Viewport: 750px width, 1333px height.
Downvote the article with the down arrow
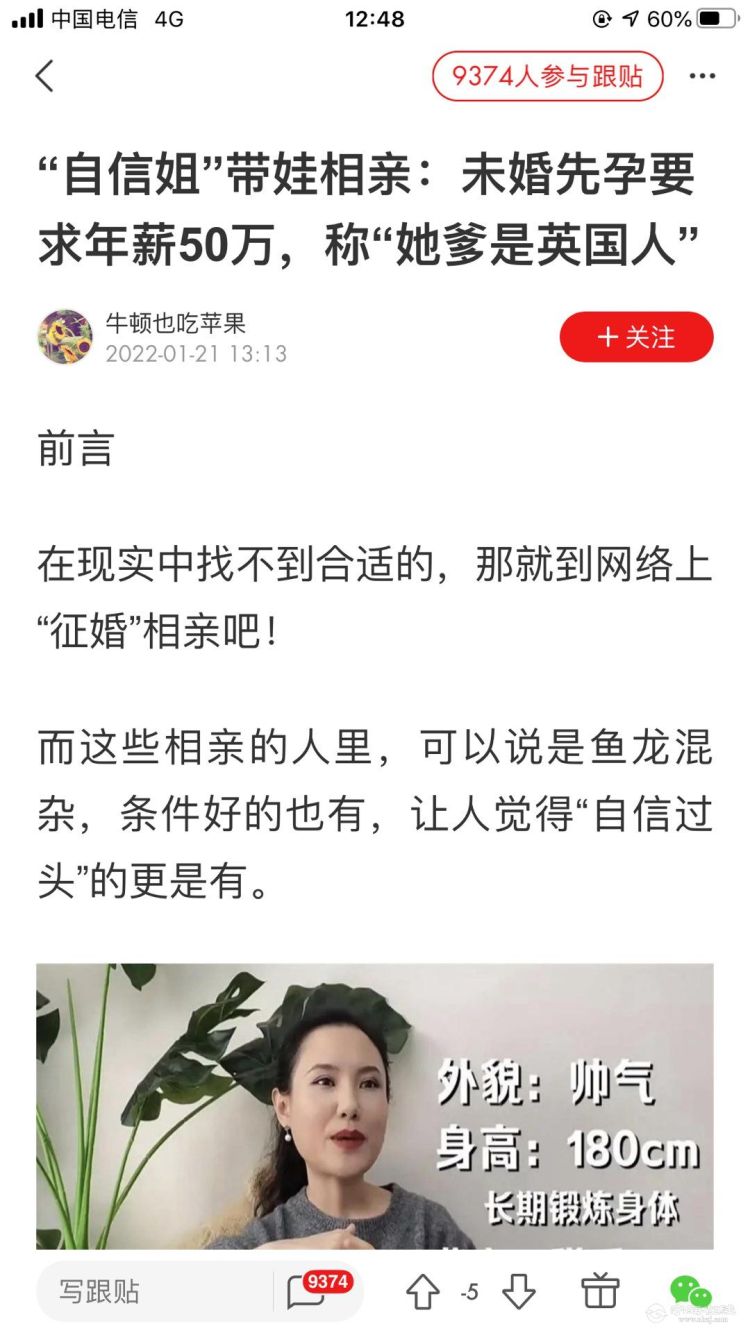click(x=518, y=1292)
